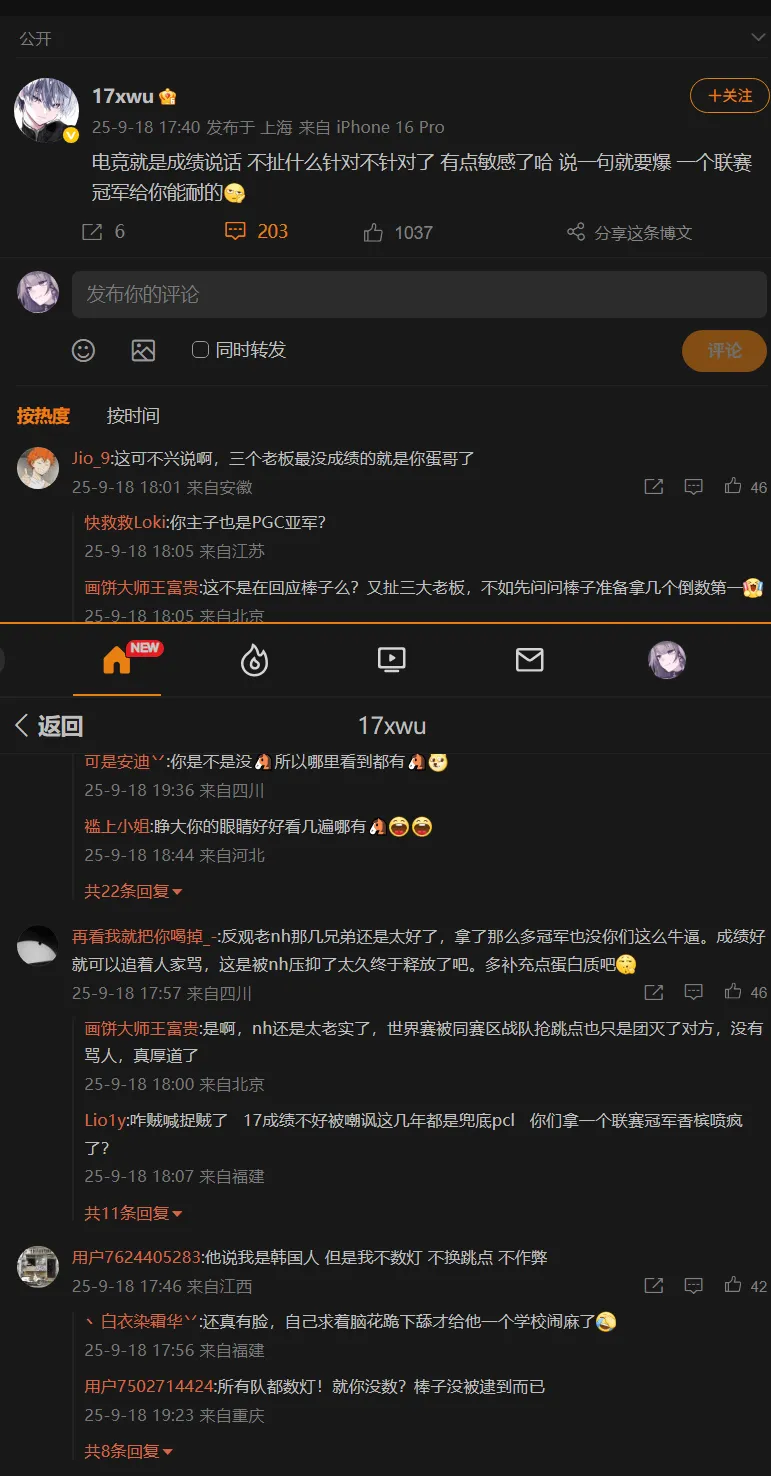Open the emoji picker for comment

(x=83, y=350)
